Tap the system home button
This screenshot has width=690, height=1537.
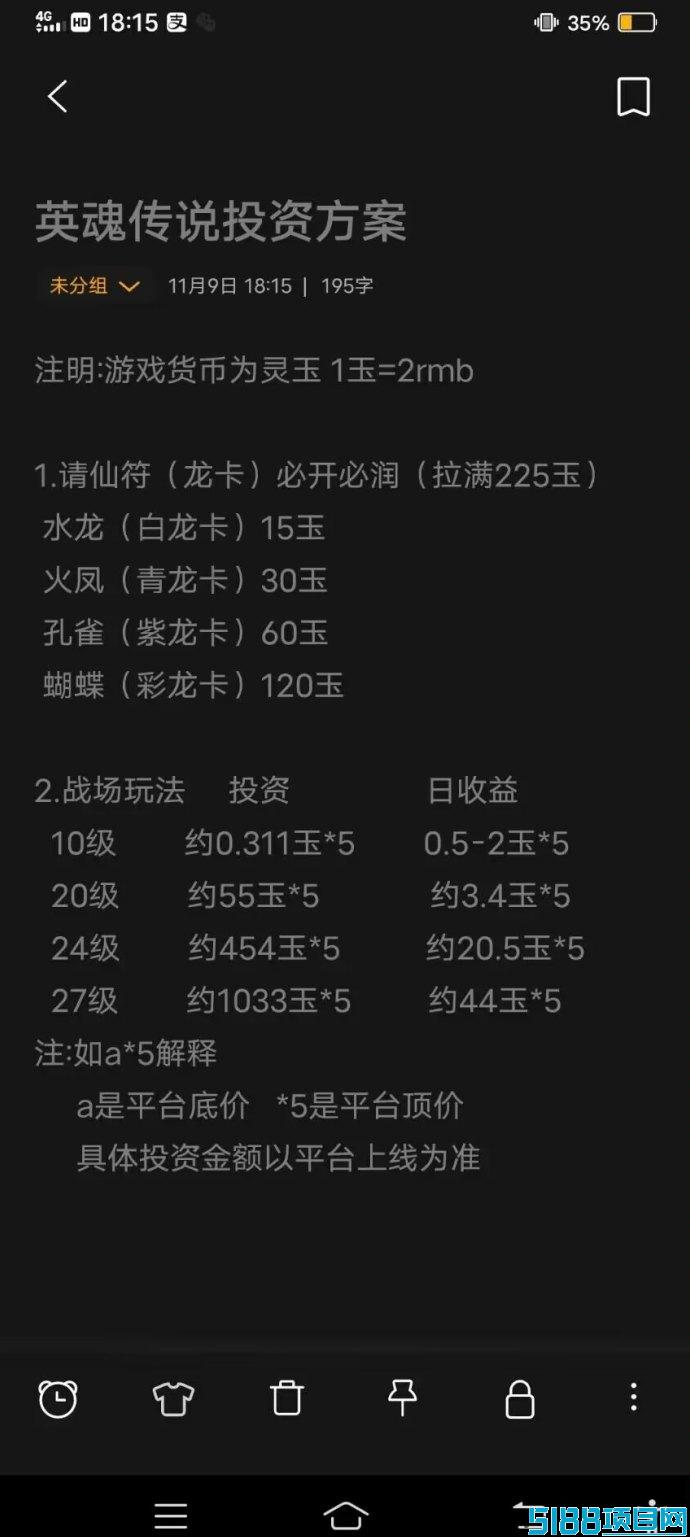click(x=345, y=1515)
